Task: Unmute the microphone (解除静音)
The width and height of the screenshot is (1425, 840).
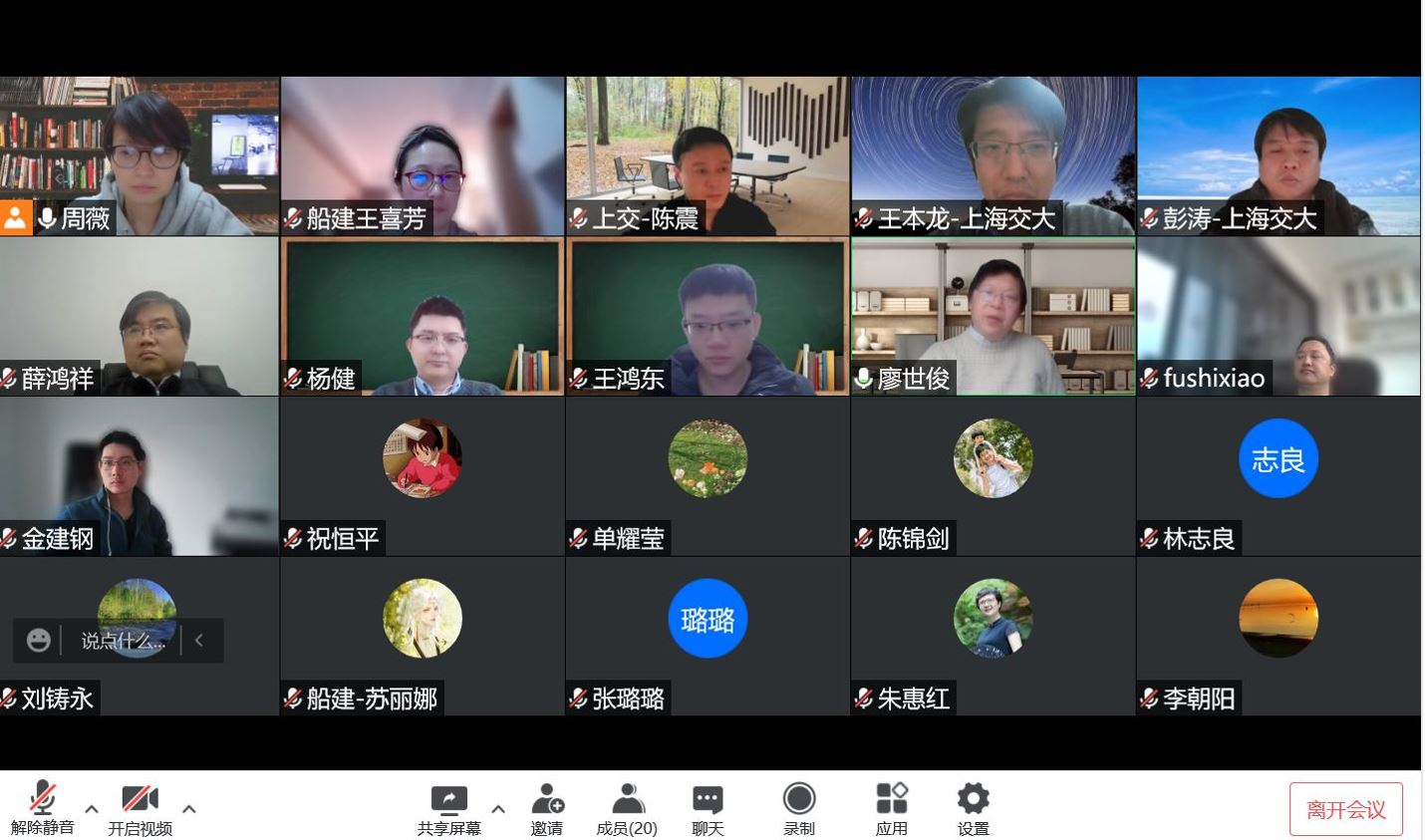Action: click(x=42, y=807)
